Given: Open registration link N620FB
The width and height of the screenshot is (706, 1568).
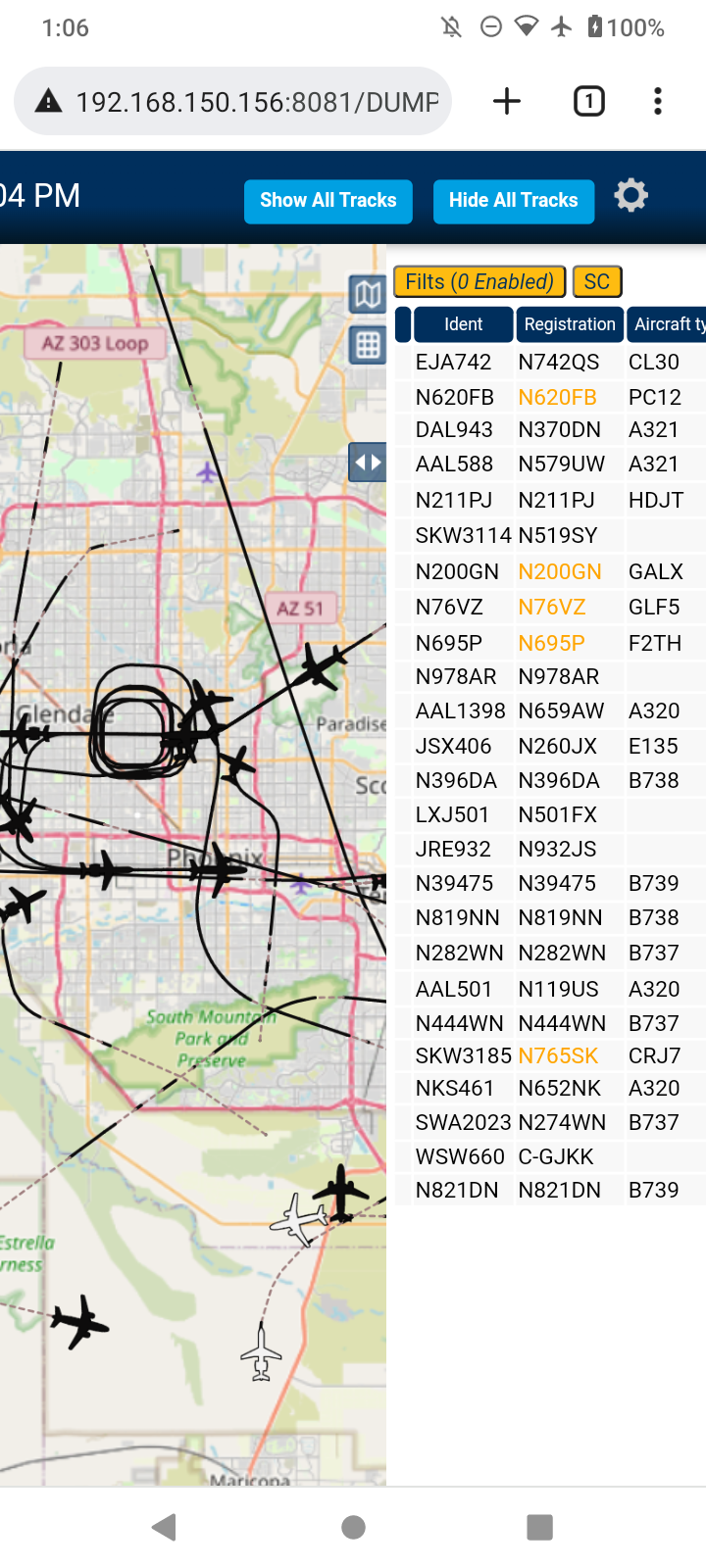Looking at the screenshot, I should tap(557, 397).
